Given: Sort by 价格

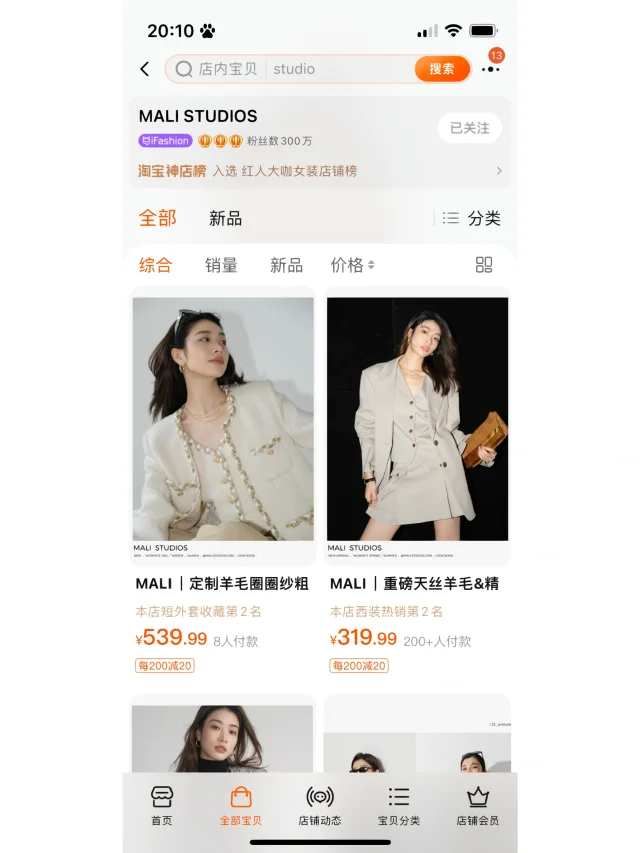Looking at the screenshot, I should (x=352, y=265).
